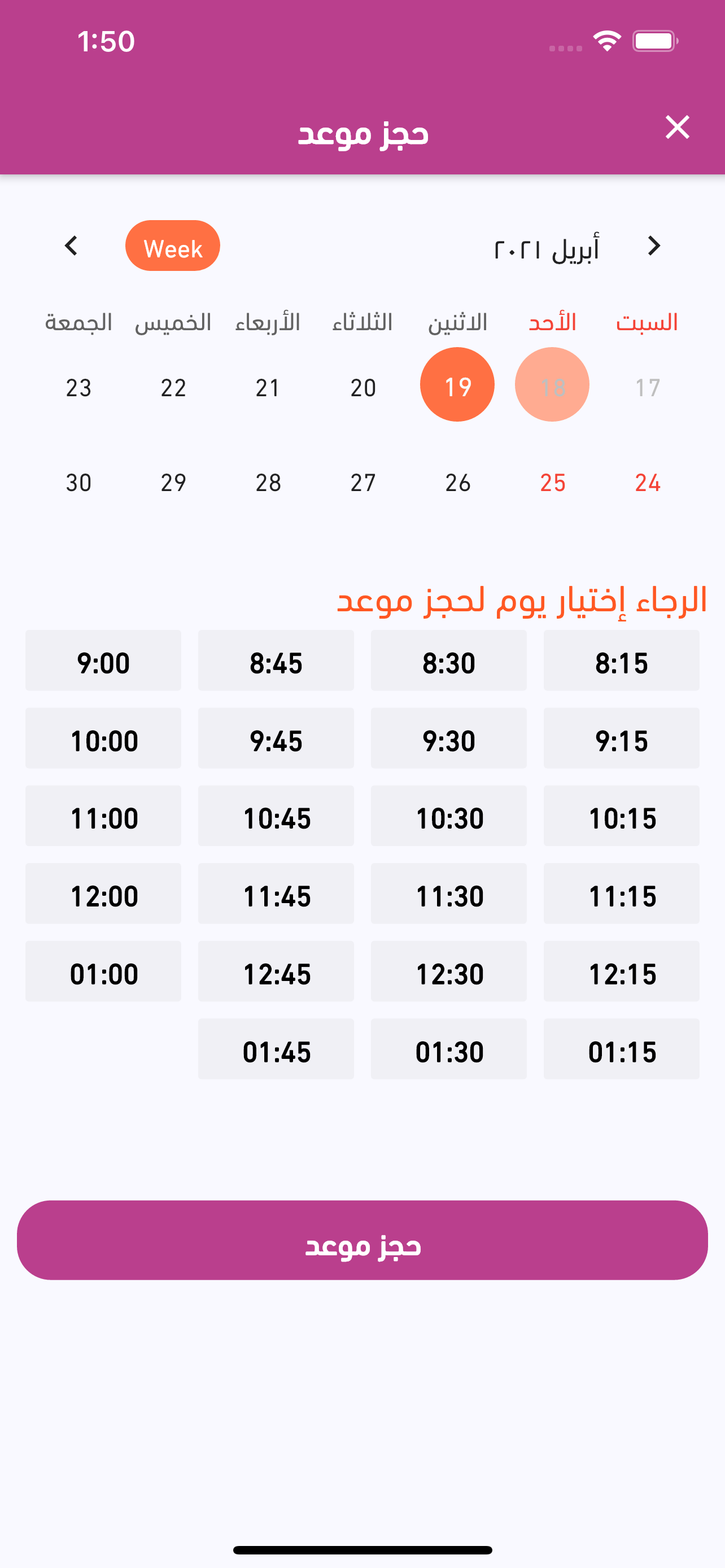725x1568 pixels.
Task: Select day 19 in the calendar
Action: (x=457, y=386)
